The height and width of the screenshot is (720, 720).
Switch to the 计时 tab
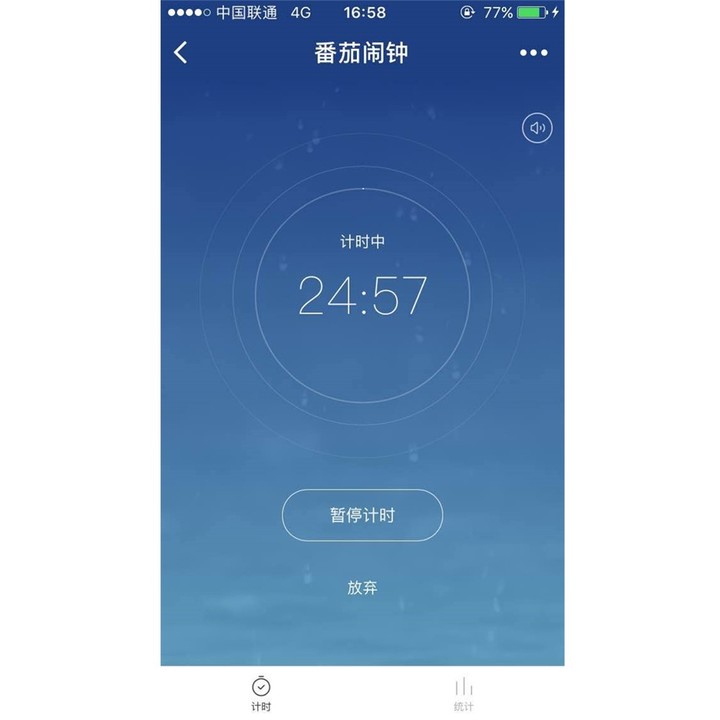tap(261, 693)
